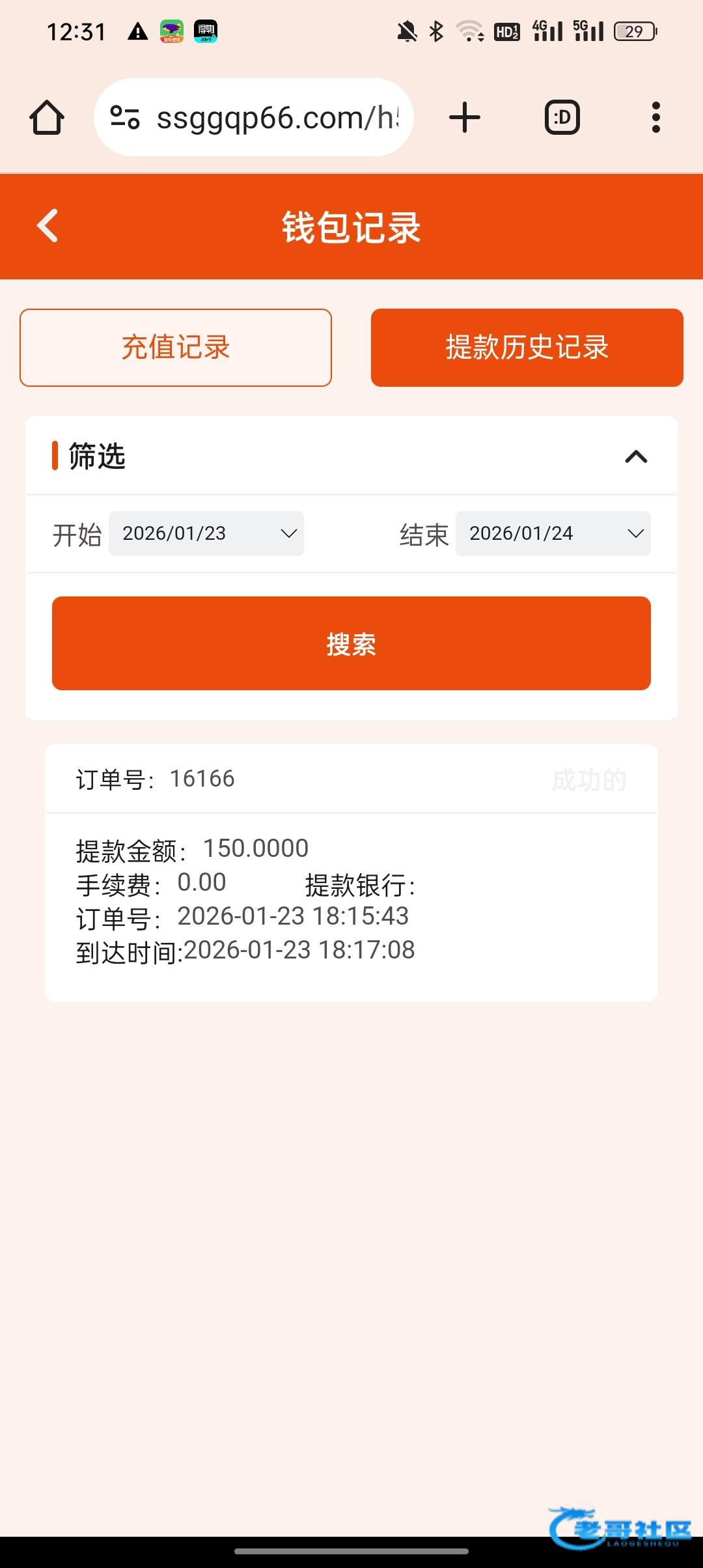This screenshot has height=1568, width=703.
Task: Open the browser tab switcher
Action: [x=562, y=118]
